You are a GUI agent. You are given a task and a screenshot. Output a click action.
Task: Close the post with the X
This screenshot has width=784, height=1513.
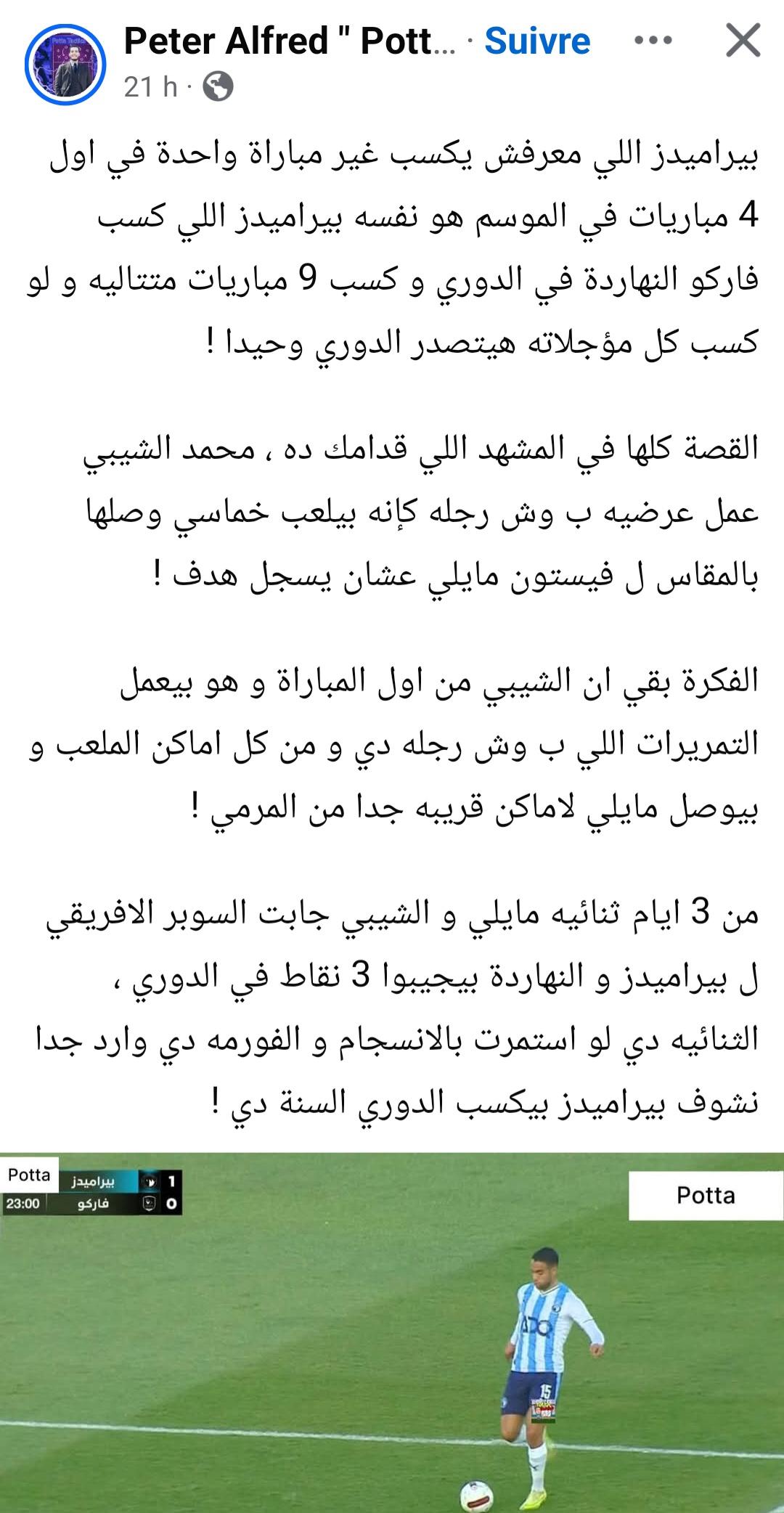click(743, 41)
